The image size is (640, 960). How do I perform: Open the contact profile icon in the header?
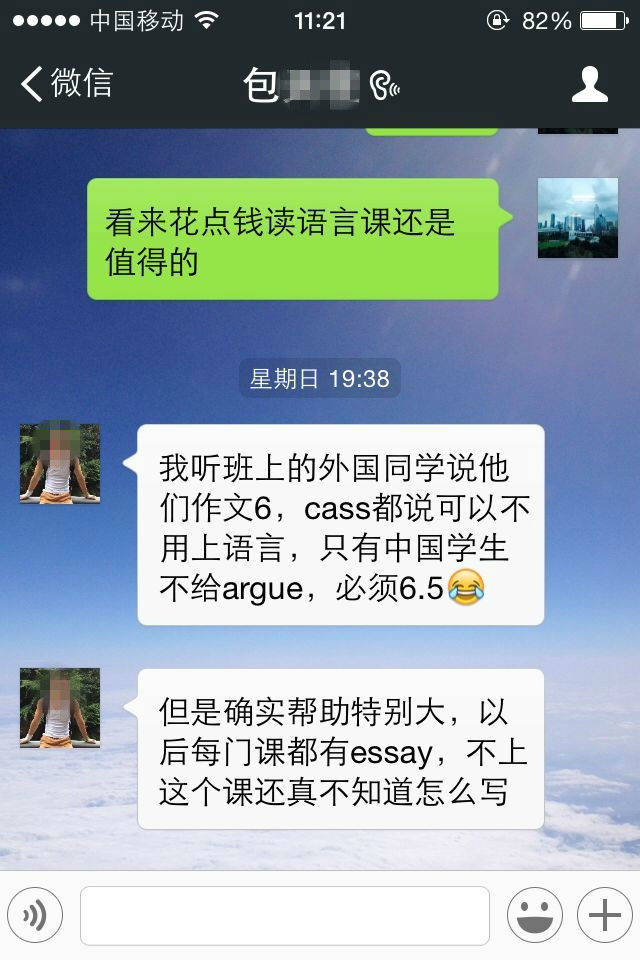click(589, 84)
